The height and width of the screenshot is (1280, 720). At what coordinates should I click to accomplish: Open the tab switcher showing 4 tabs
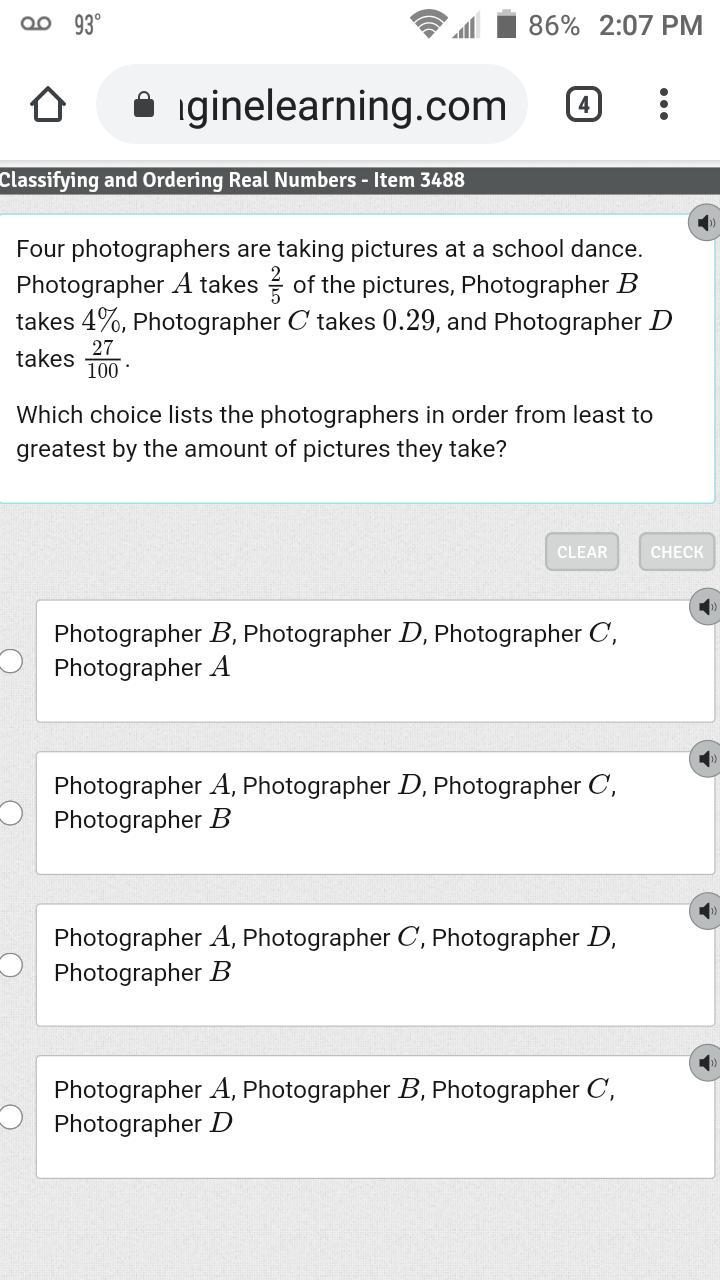coord(584,105)
